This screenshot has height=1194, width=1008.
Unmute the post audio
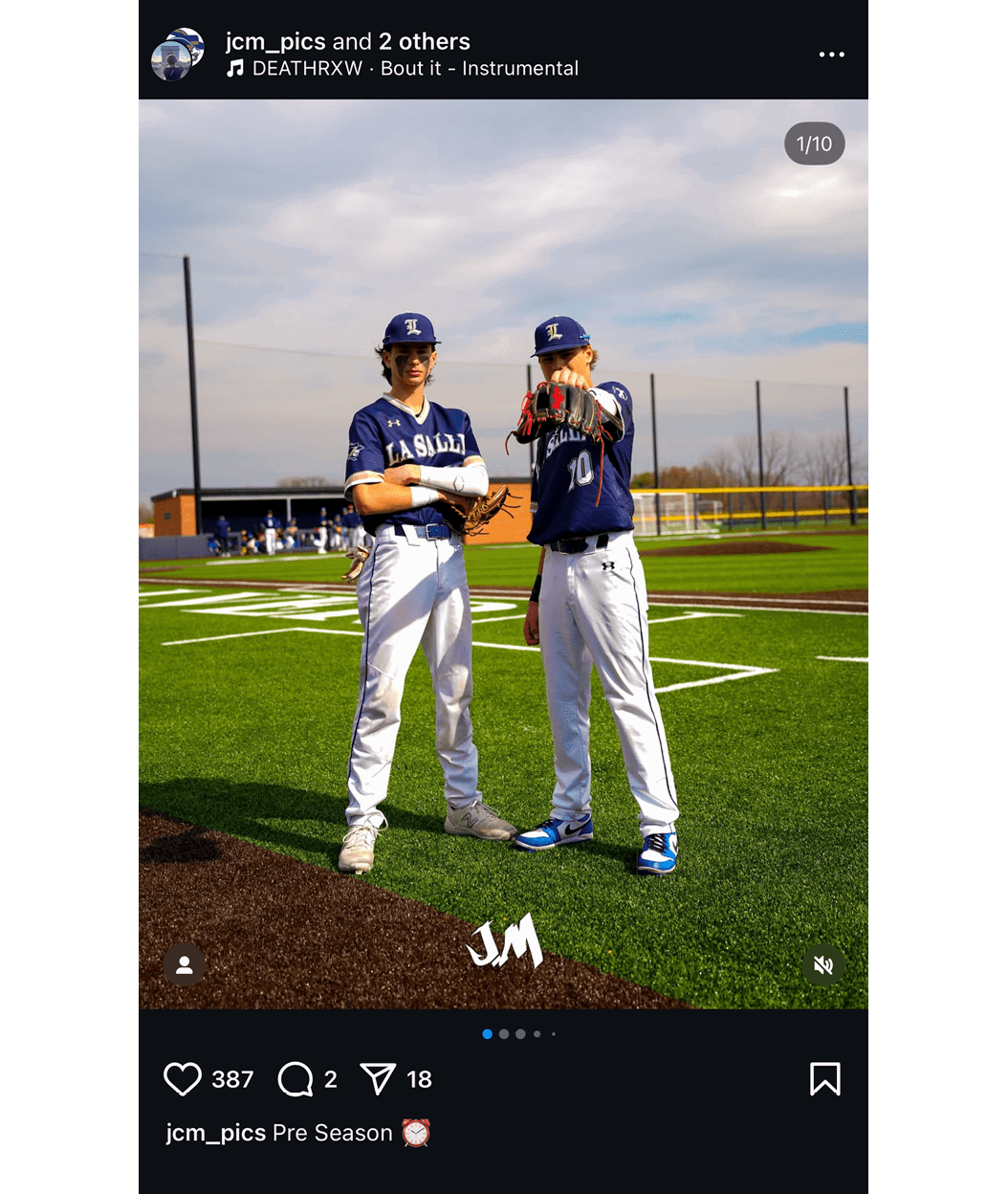[823, 965]
